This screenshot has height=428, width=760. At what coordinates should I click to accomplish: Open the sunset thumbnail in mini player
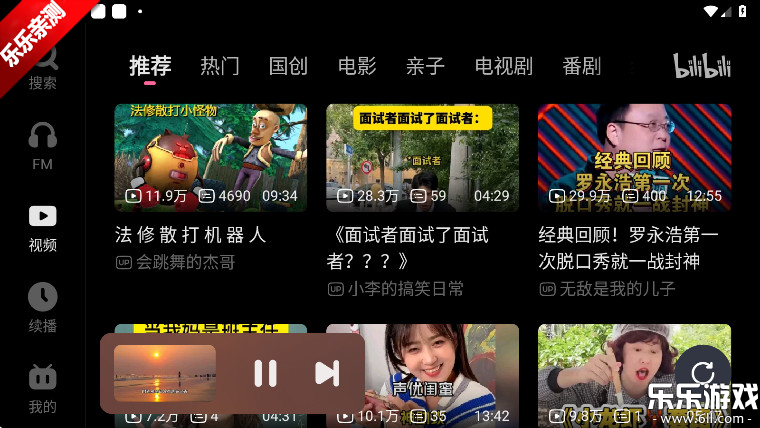coord(165,373)
